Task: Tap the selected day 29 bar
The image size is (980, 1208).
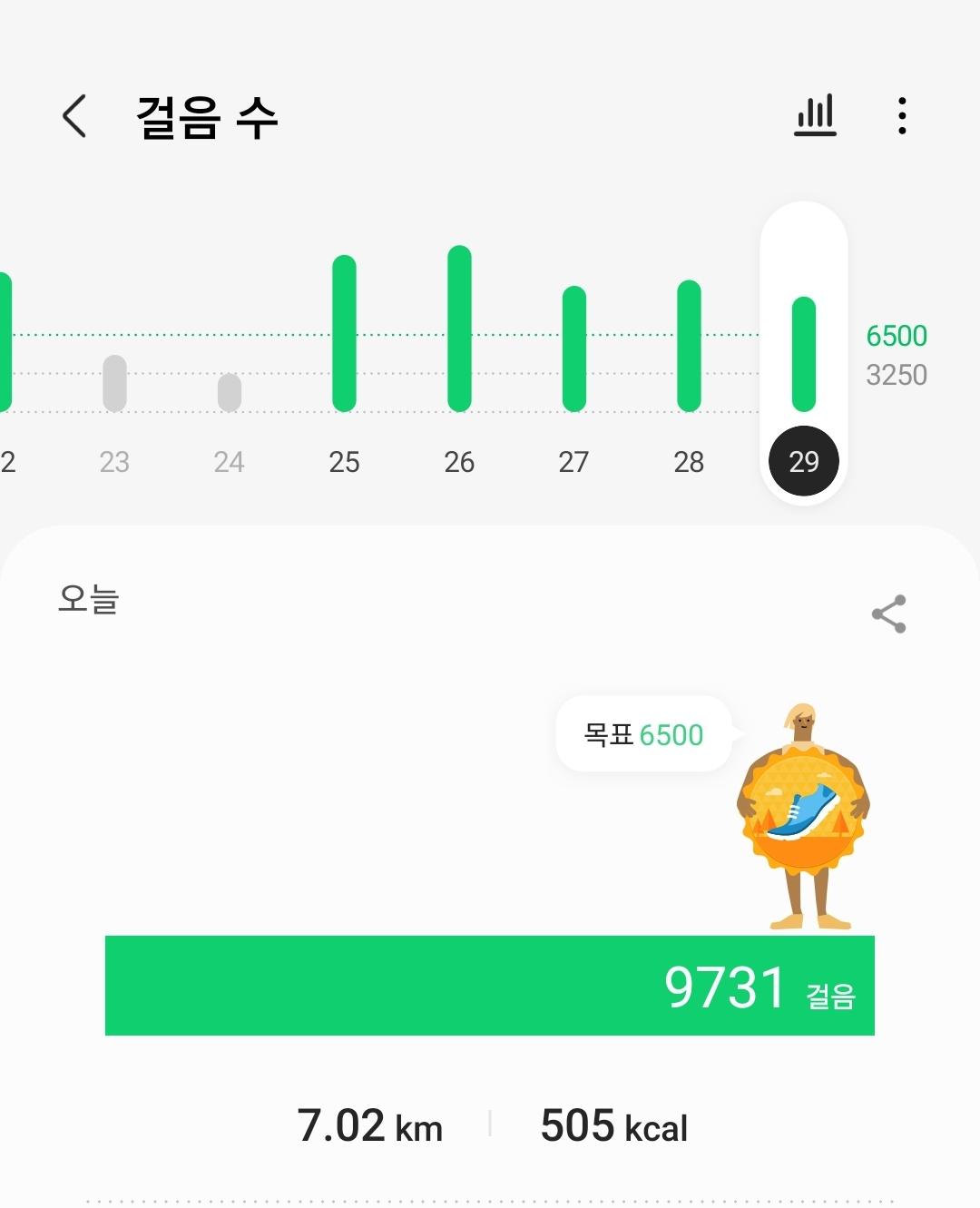Action: (803, 354)
